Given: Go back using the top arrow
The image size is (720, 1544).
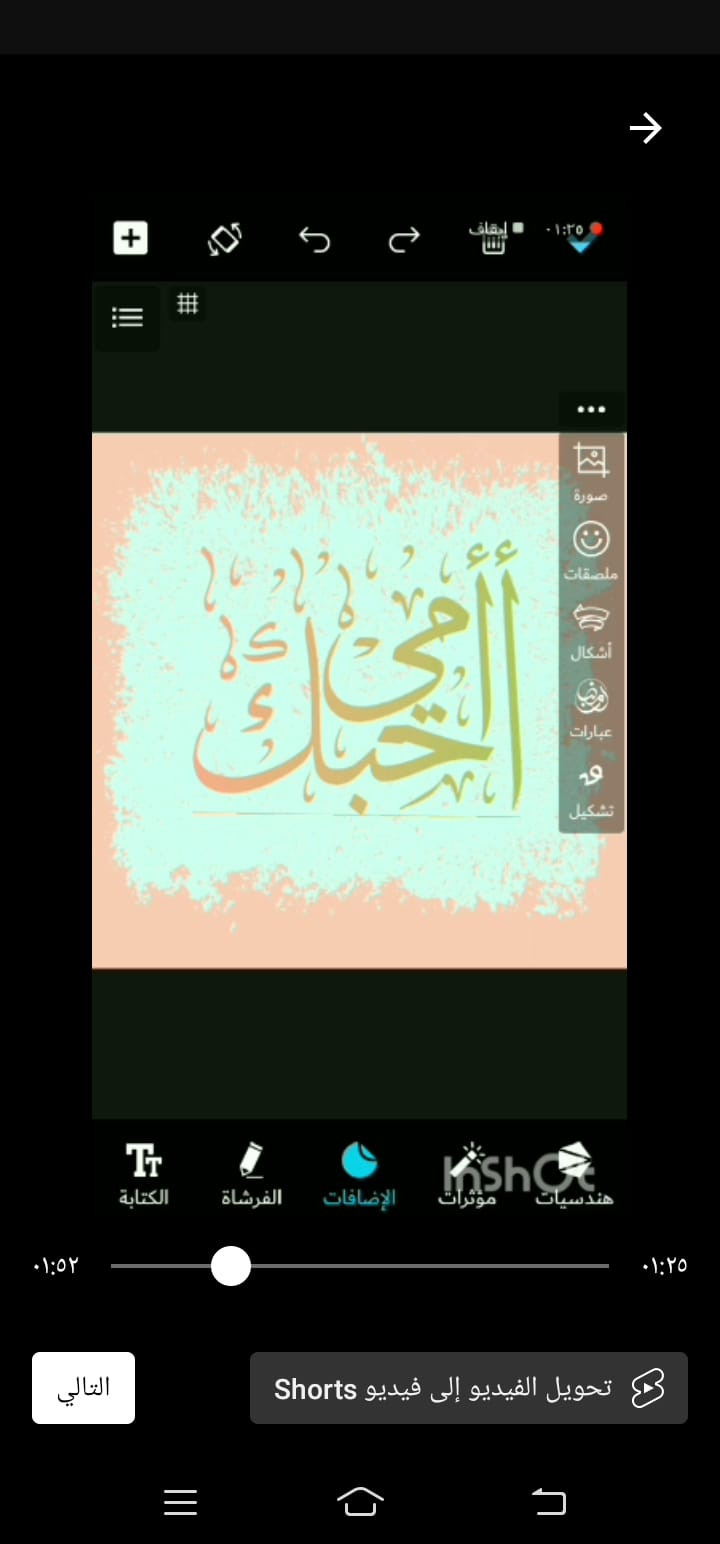Looking at the screenshot, I should [645, 128].
